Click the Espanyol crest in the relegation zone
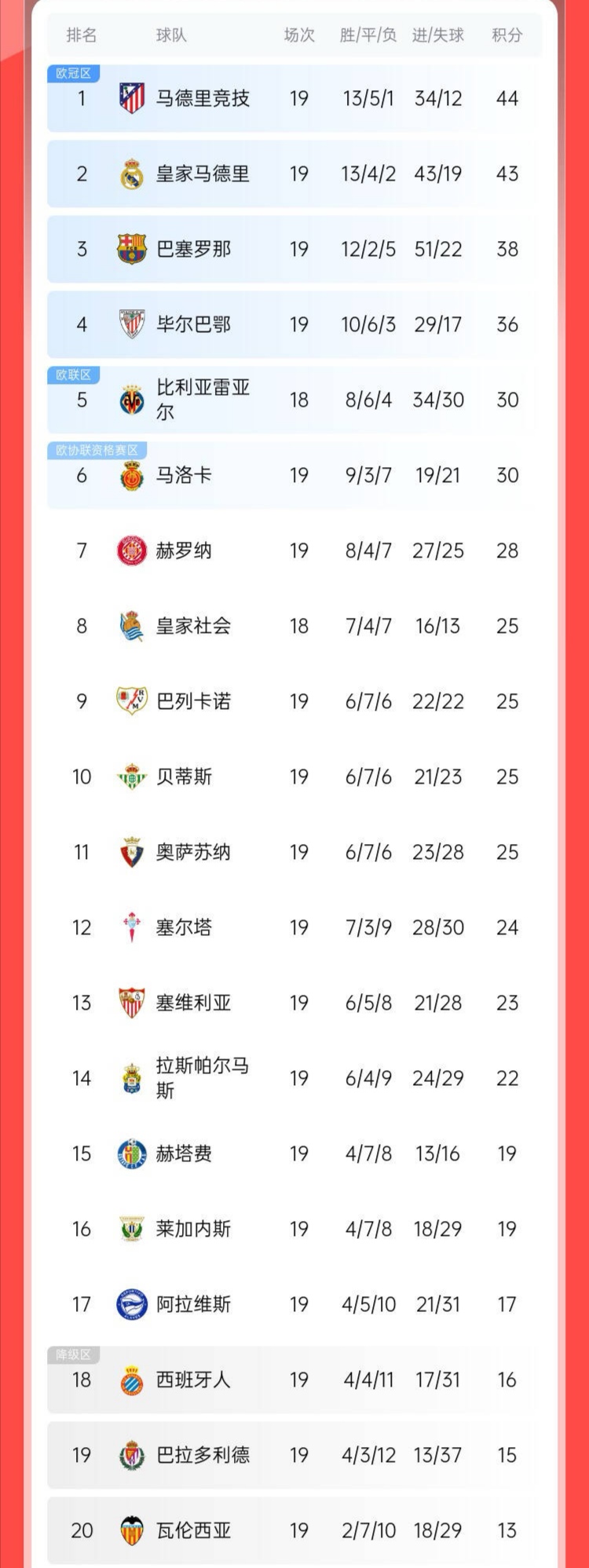589x1568 pixels. pyautogui.click(x=130, y=1378)
